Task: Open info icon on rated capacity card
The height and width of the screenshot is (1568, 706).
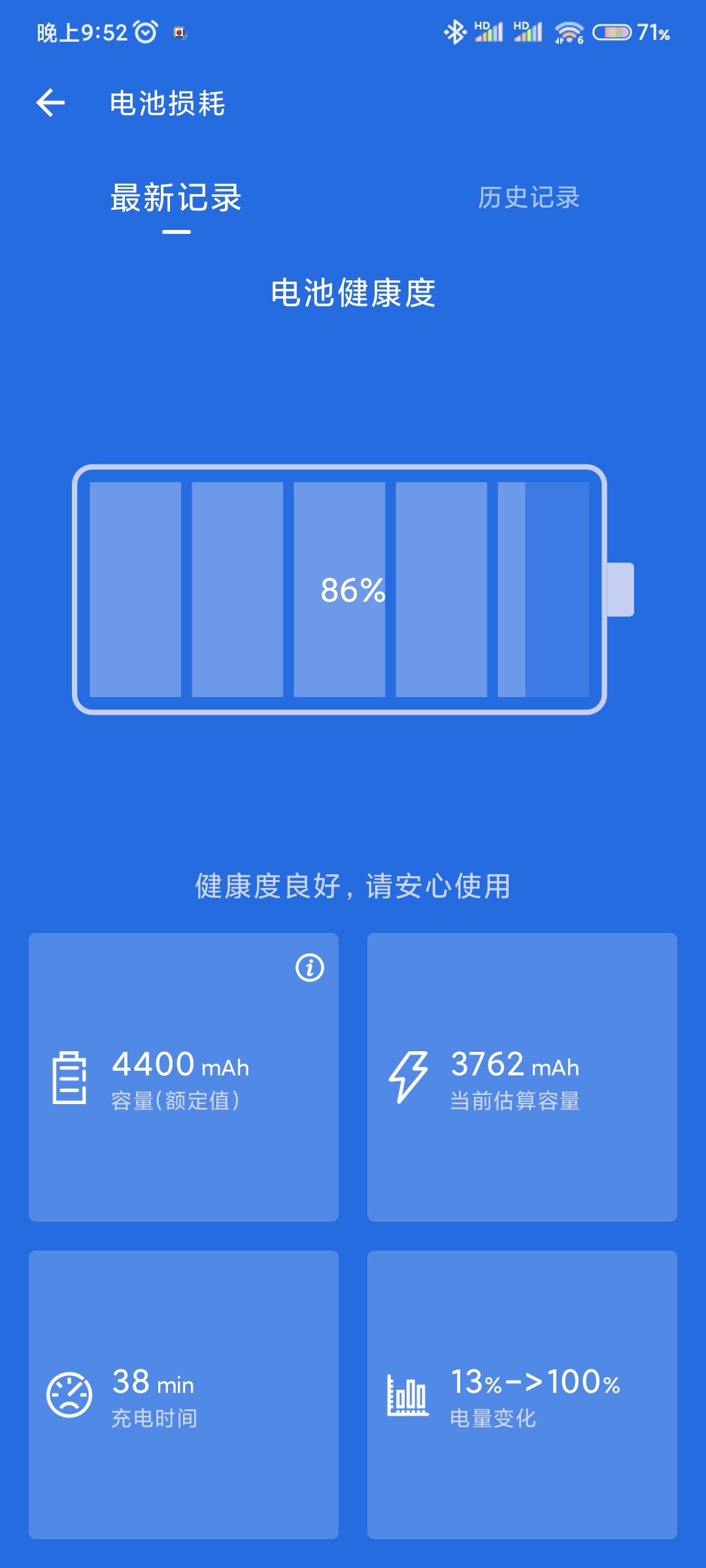Action: [x=310, y=968]
